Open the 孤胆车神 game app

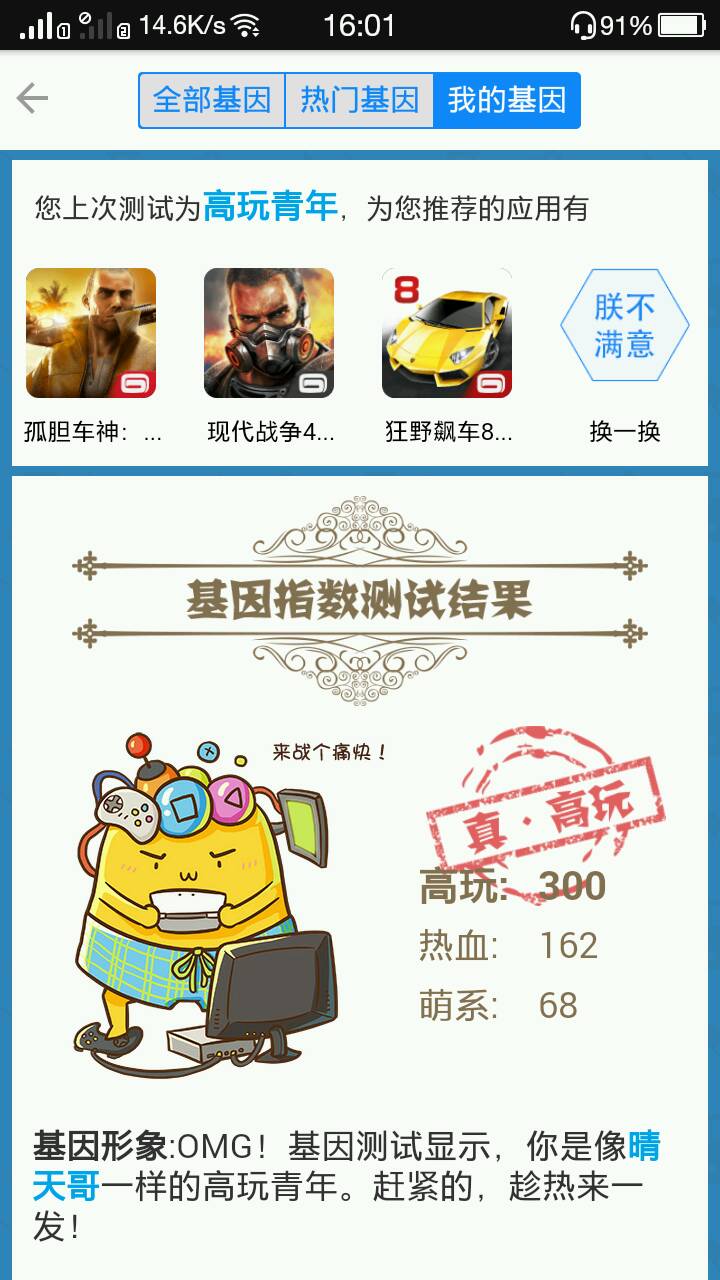coord(91,333)
